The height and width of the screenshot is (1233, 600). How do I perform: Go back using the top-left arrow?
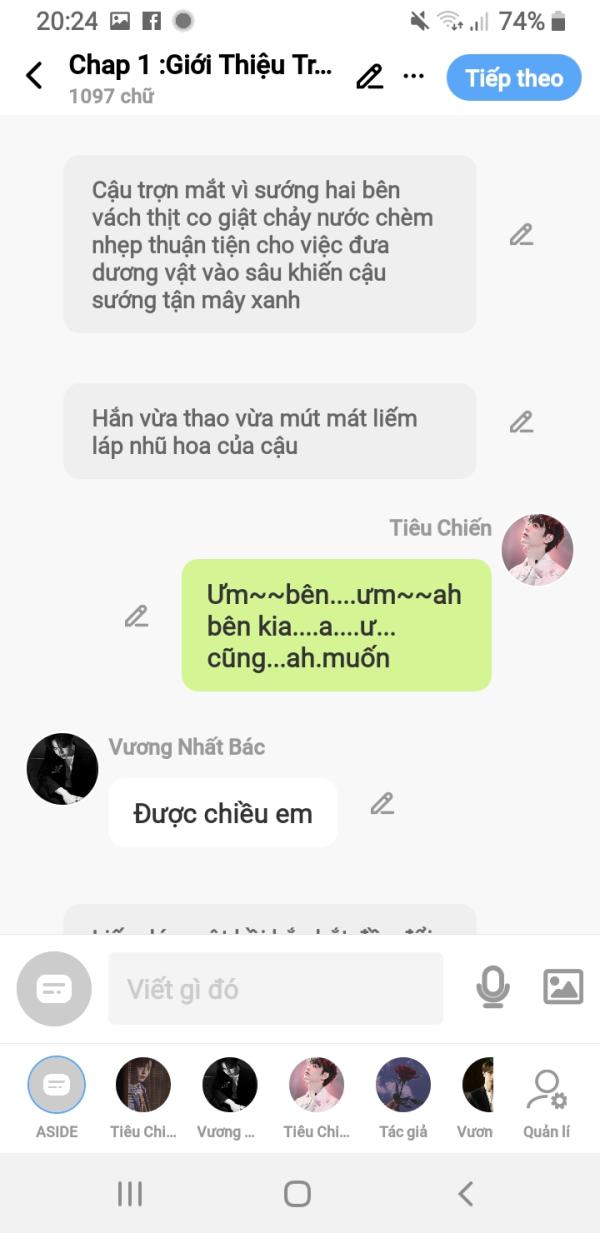point(34,76)
